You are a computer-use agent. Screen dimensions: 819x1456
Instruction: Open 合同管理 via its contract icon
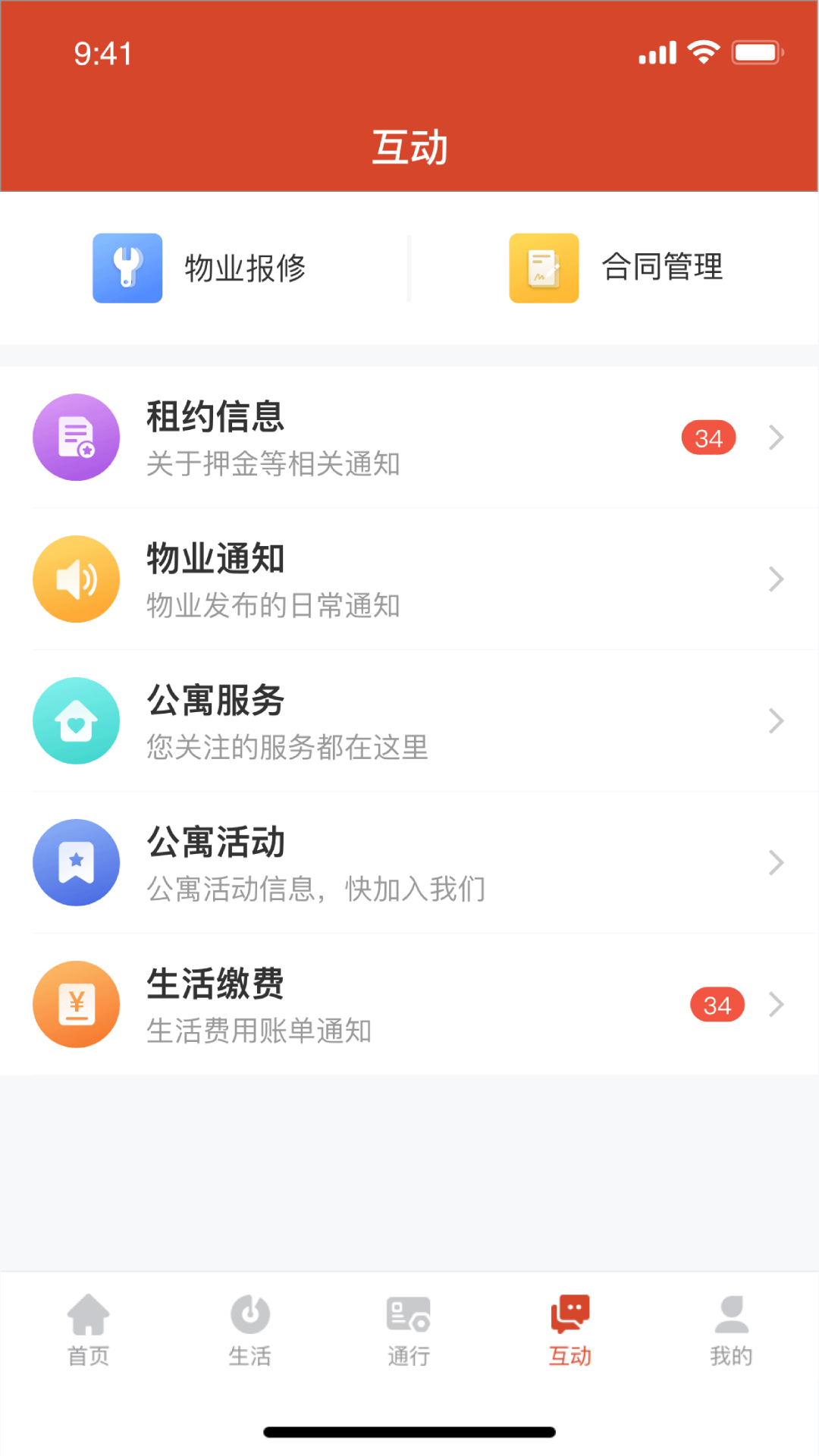coord(543,268)
